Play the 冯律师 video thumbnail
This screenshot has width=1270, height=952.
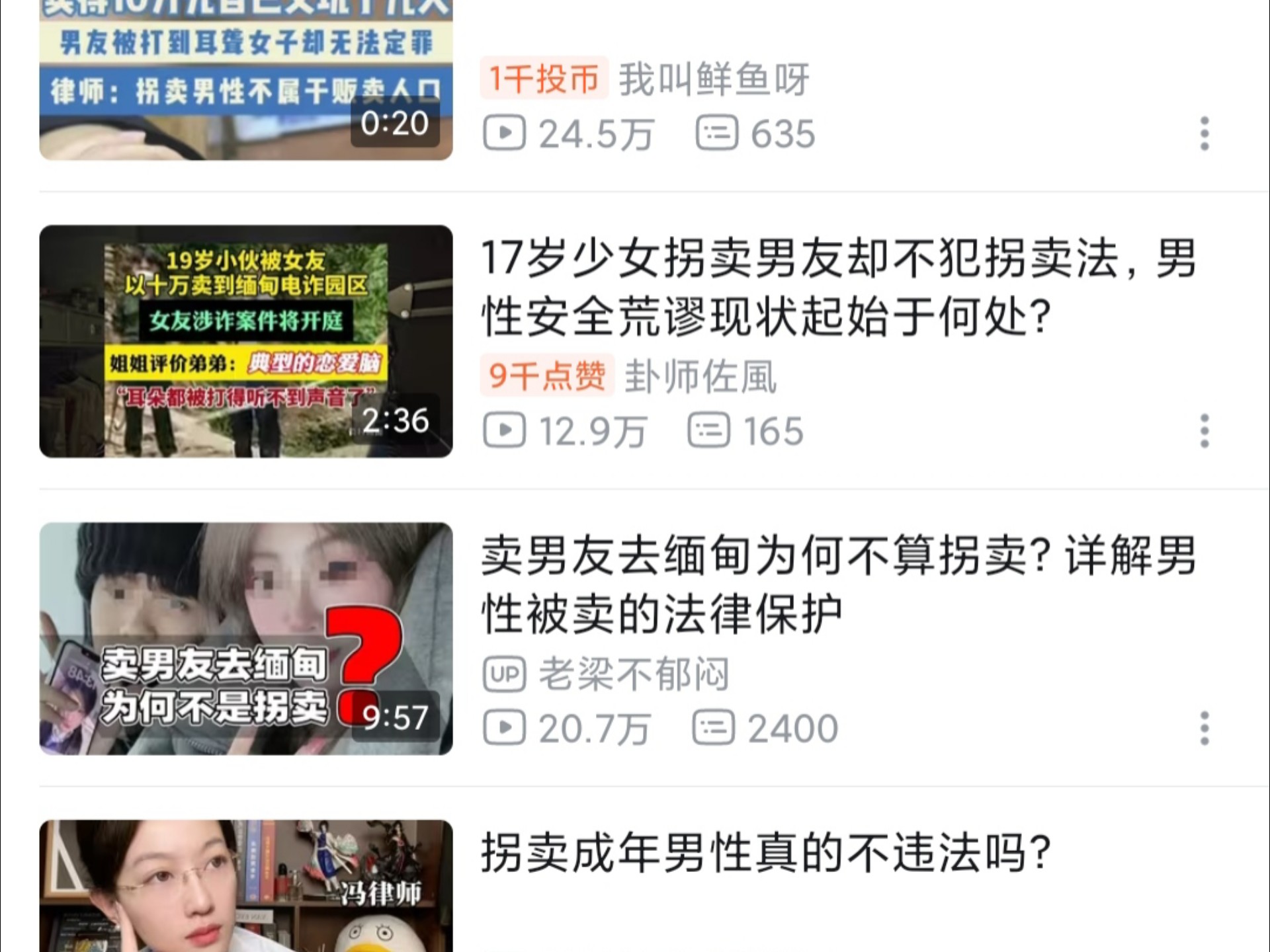[x=246, y=886]
